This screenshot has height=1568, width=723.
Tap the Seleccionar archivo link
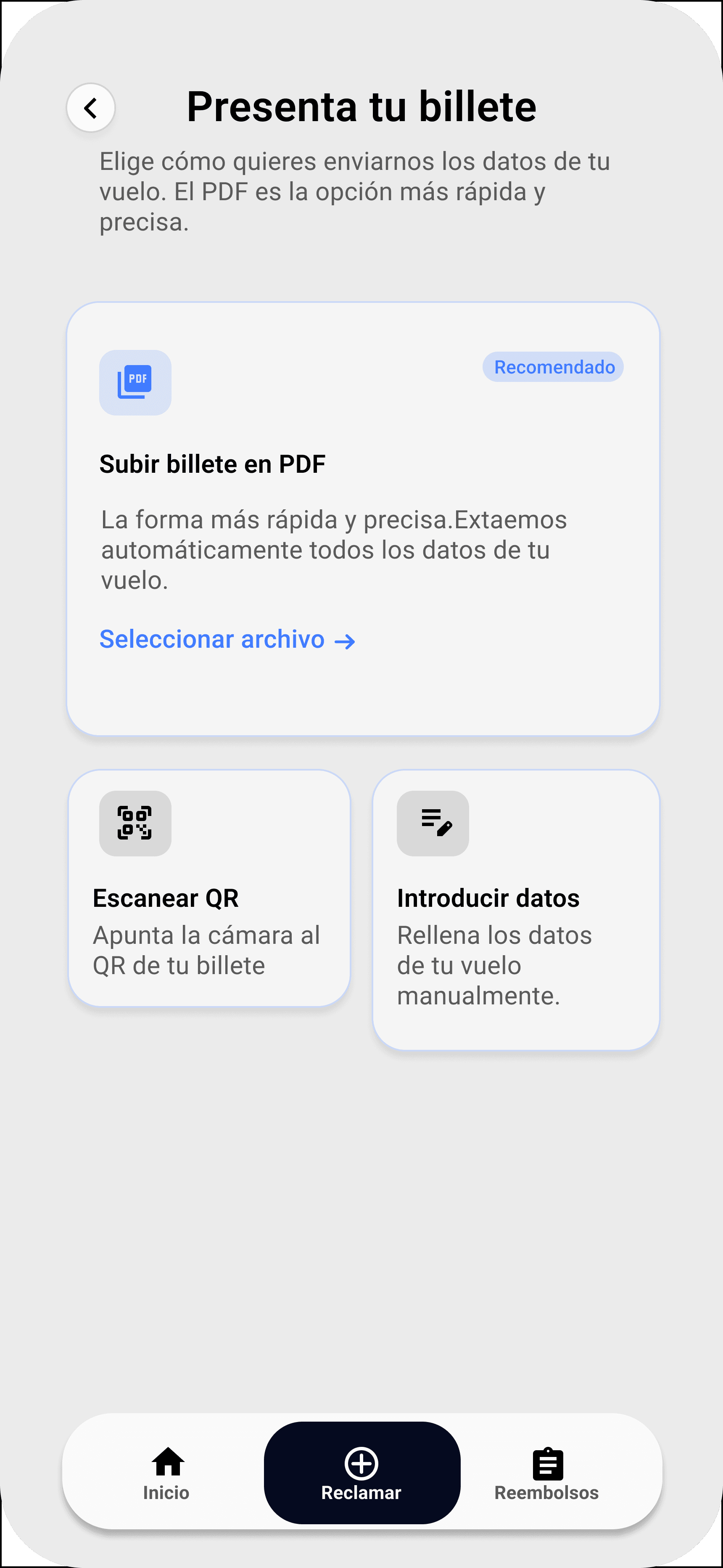[x=227, y=640]
